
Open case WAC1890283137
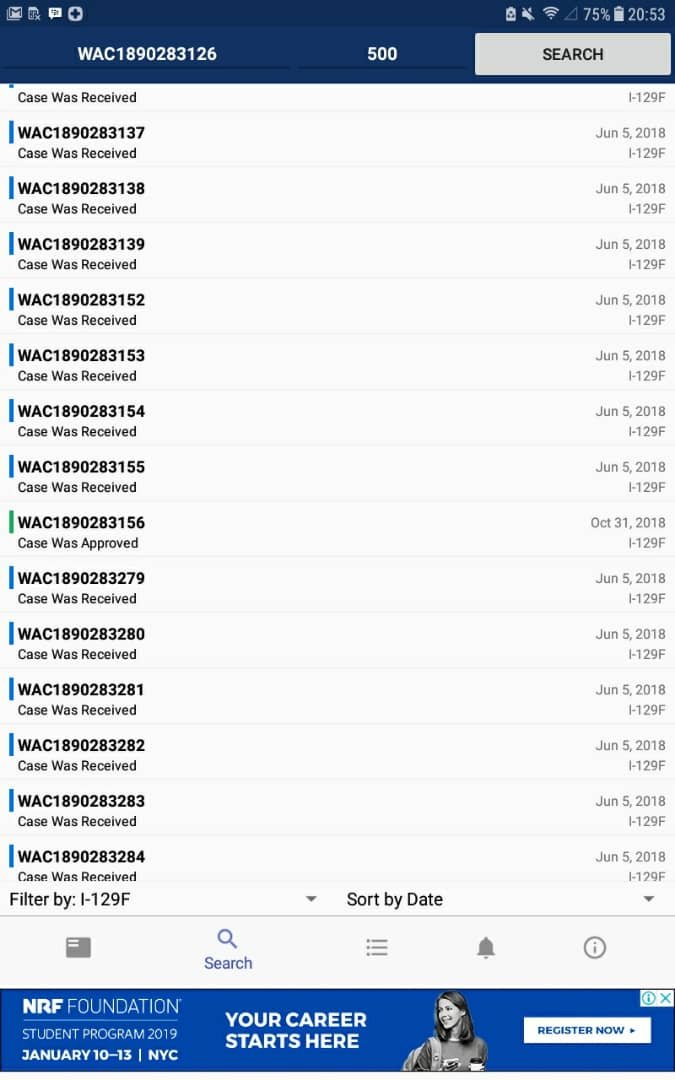pos(338,142)
